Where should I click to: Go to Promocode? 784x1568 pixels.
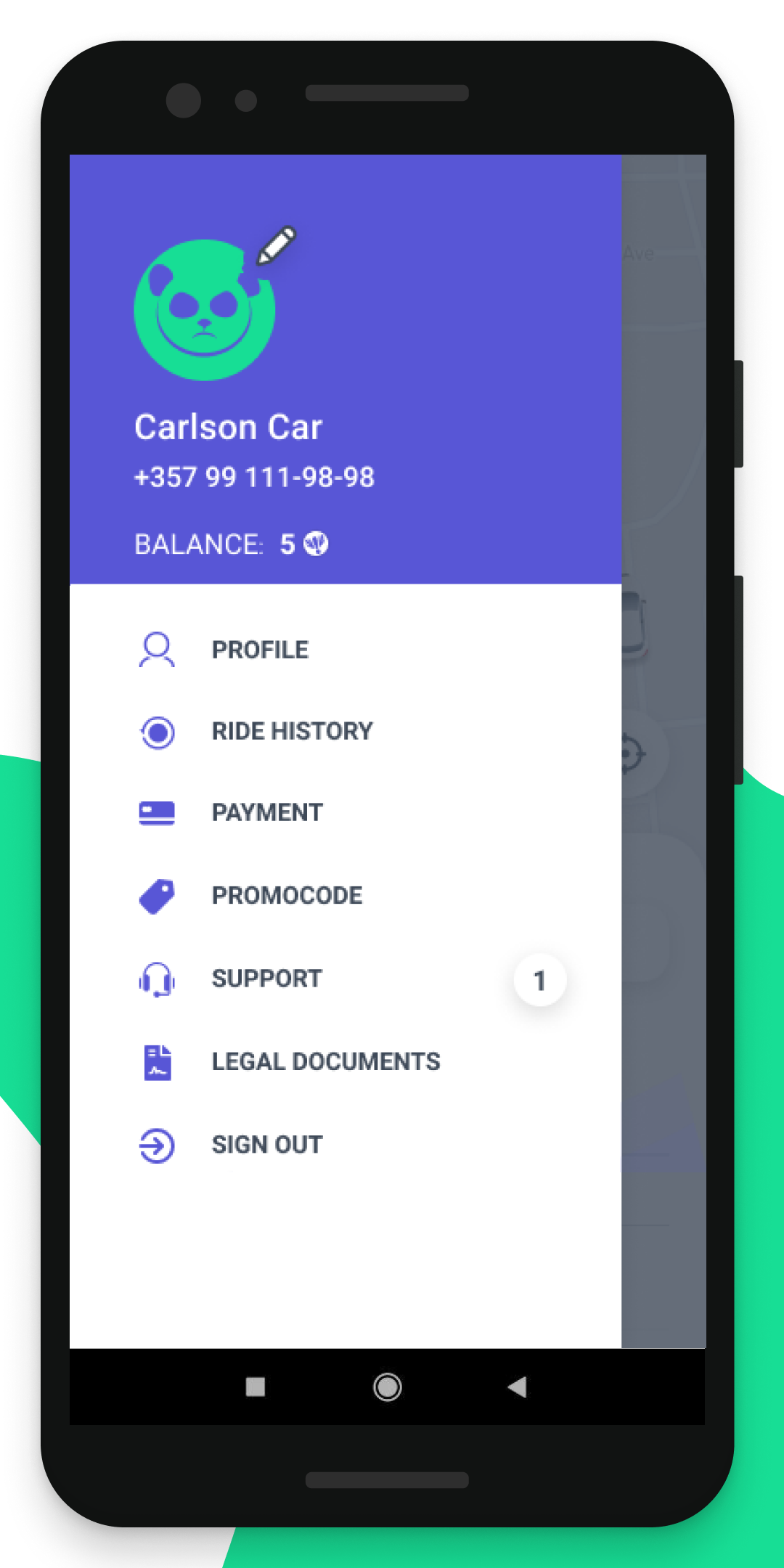(346, 896)
